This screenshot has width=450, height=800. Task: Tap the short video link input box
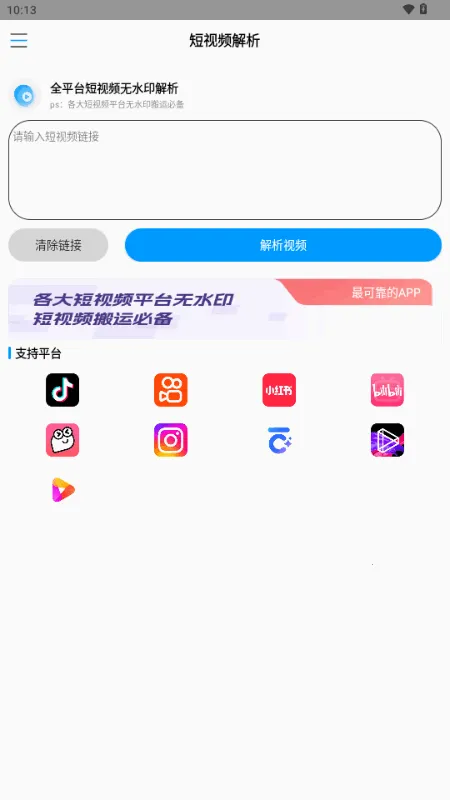pyautogui.click(x=225, y=170)
